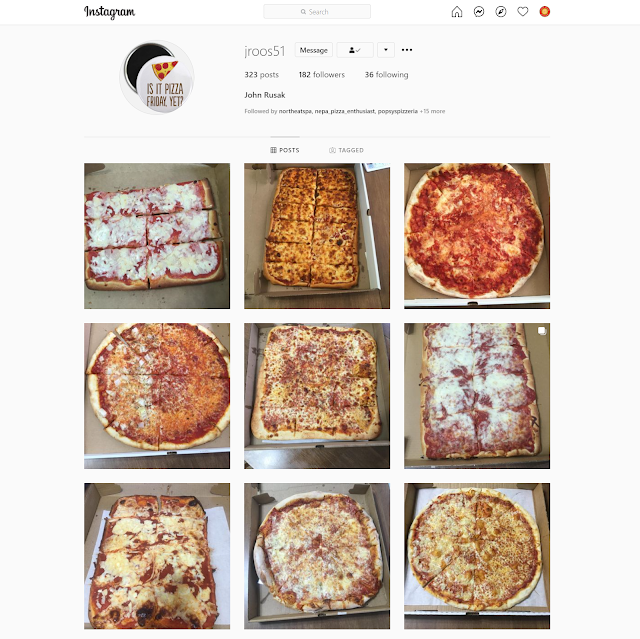
Task: Open Messenger direct messages
Action: pyautogui.click(x=479, y=12)
